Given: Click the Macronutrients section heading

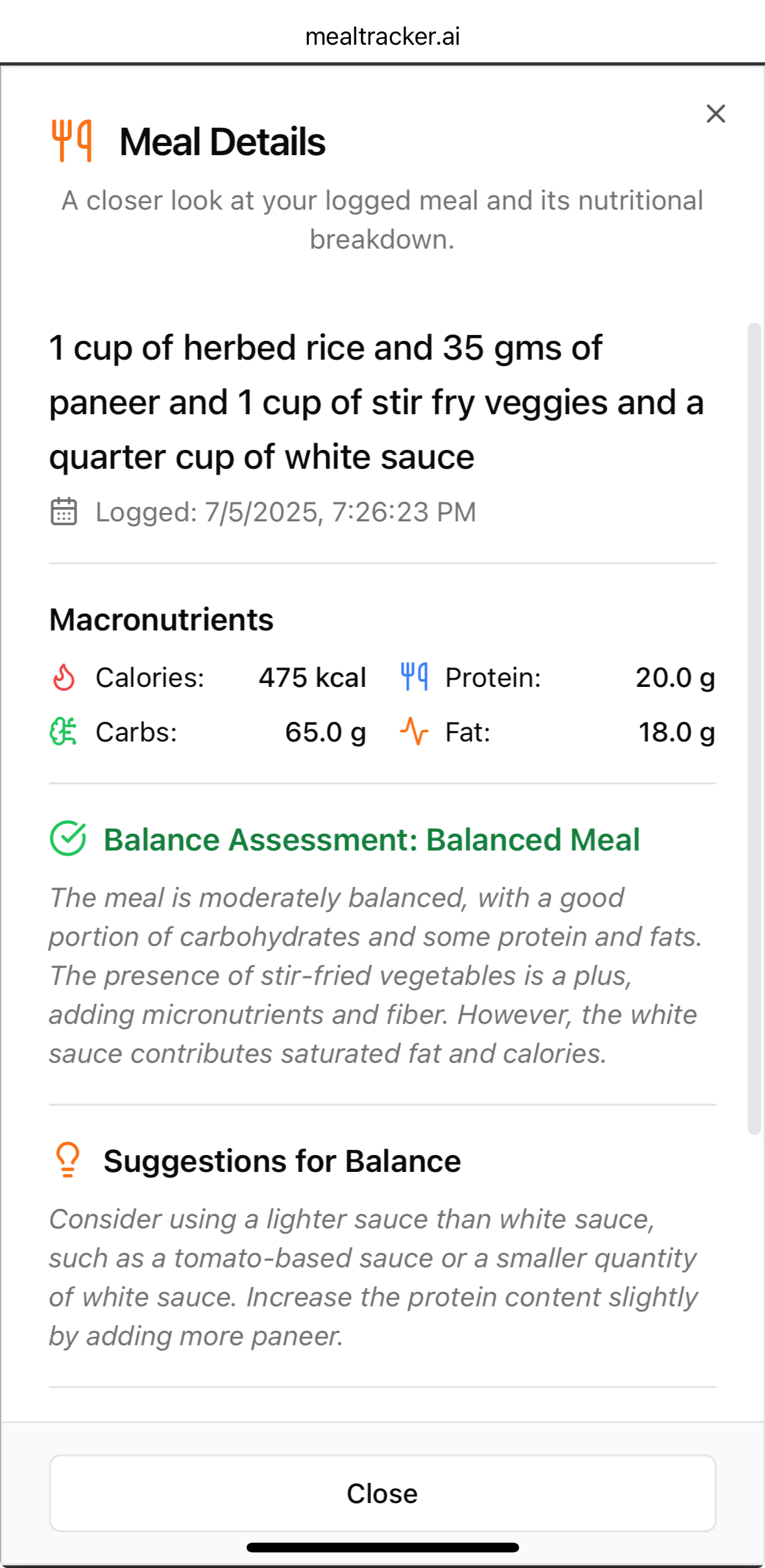Looking at the screenshot, I should click(161, 619).
